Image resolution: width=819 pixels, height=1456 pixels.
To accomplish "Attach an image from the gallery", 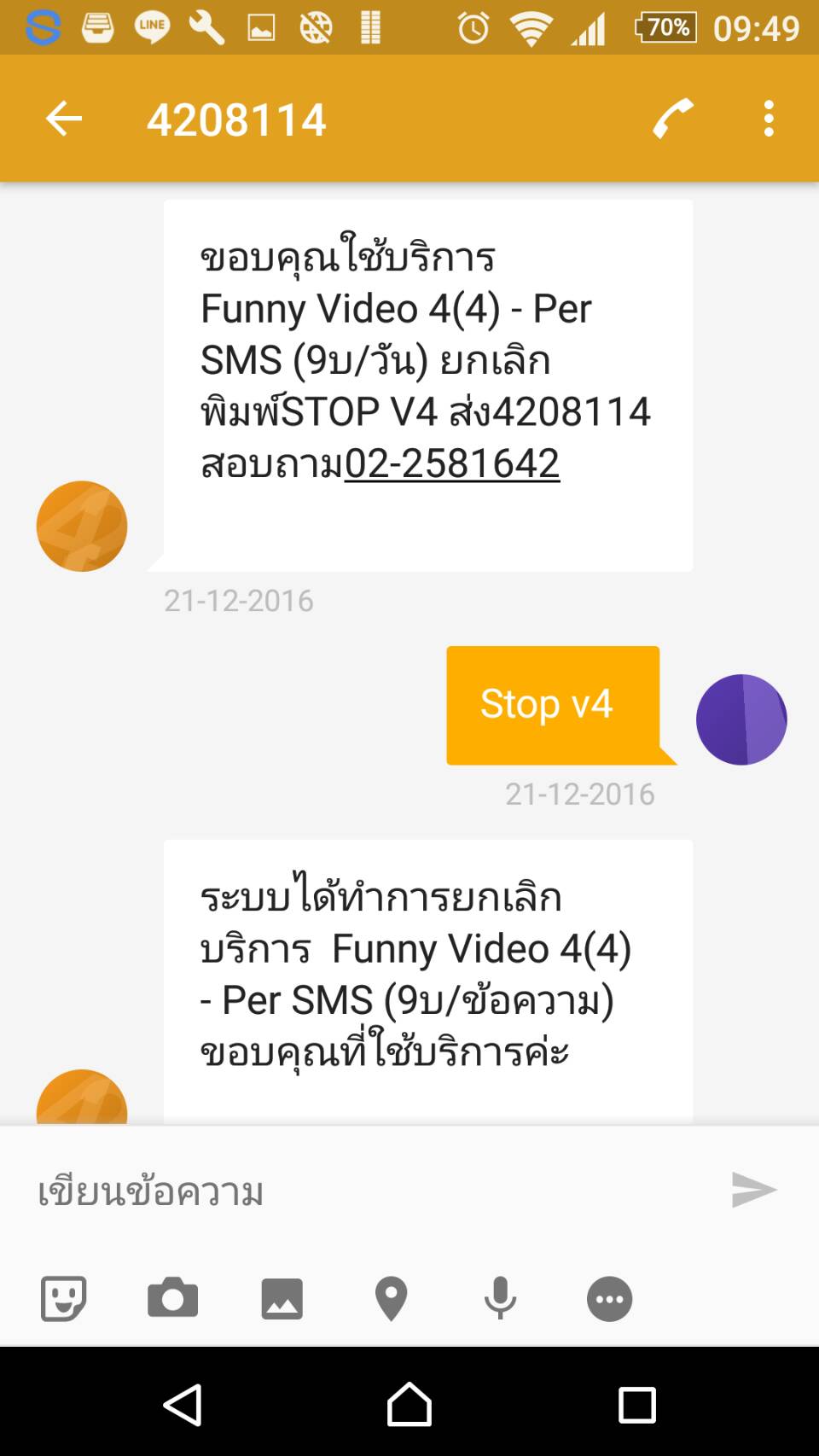I will [x=282, y=1299].
